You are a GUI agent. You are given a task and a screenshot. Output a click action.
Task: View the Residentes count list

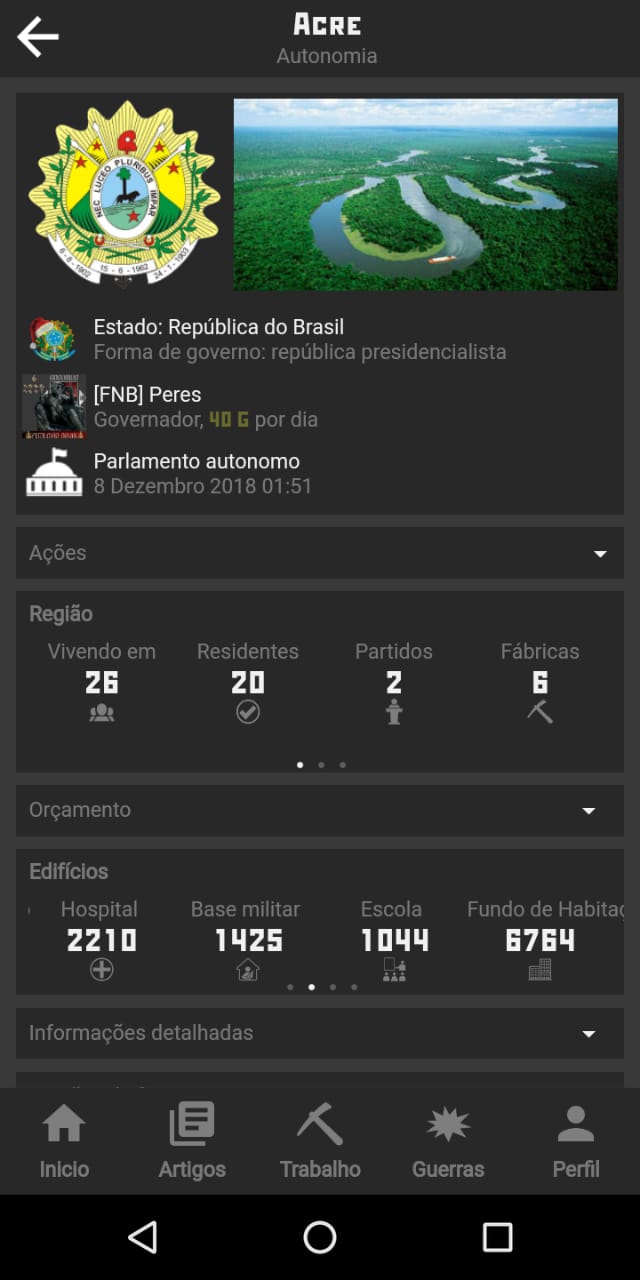click(x=248, y=682)
